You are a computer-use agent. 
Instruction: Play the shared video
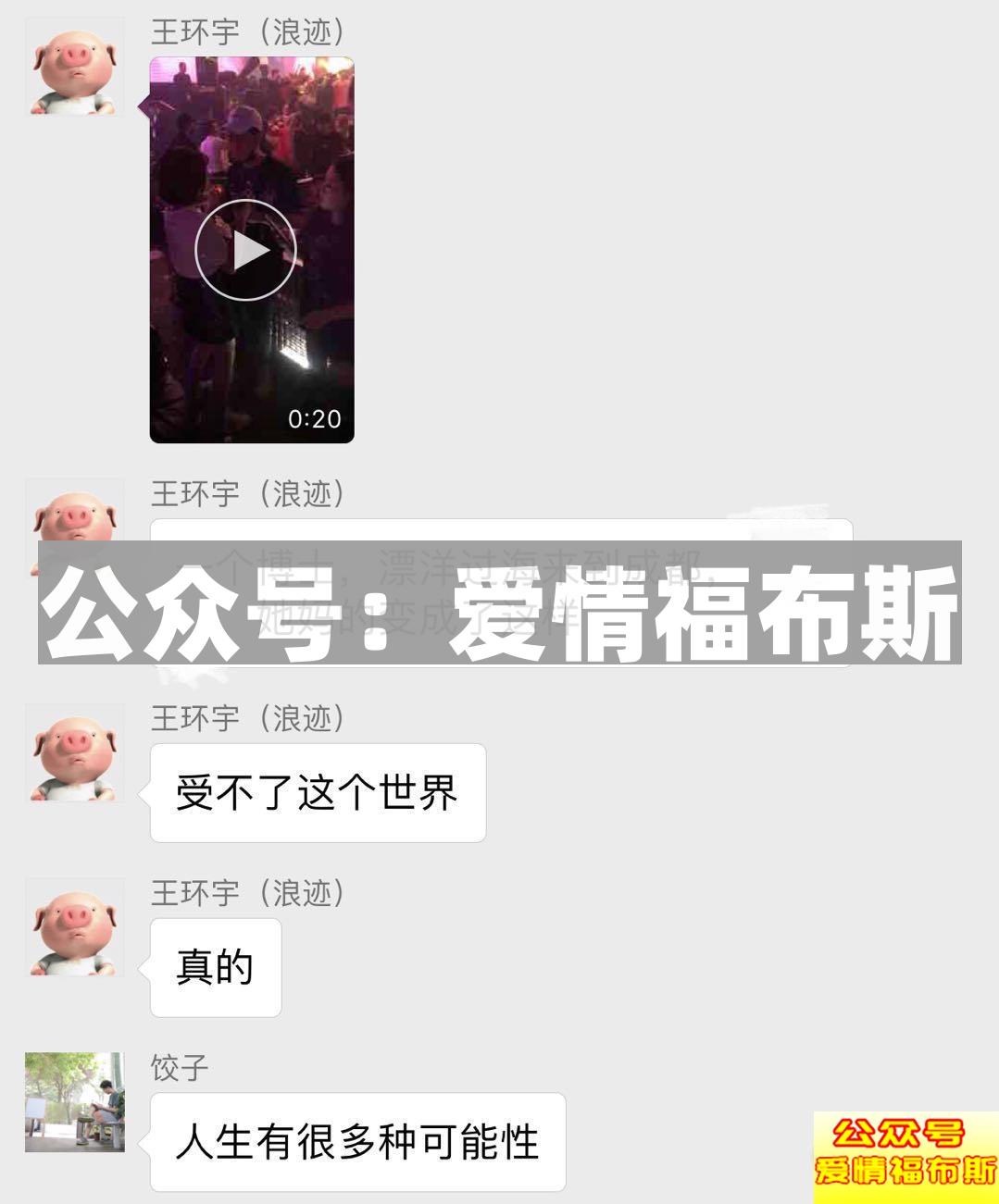245,250
